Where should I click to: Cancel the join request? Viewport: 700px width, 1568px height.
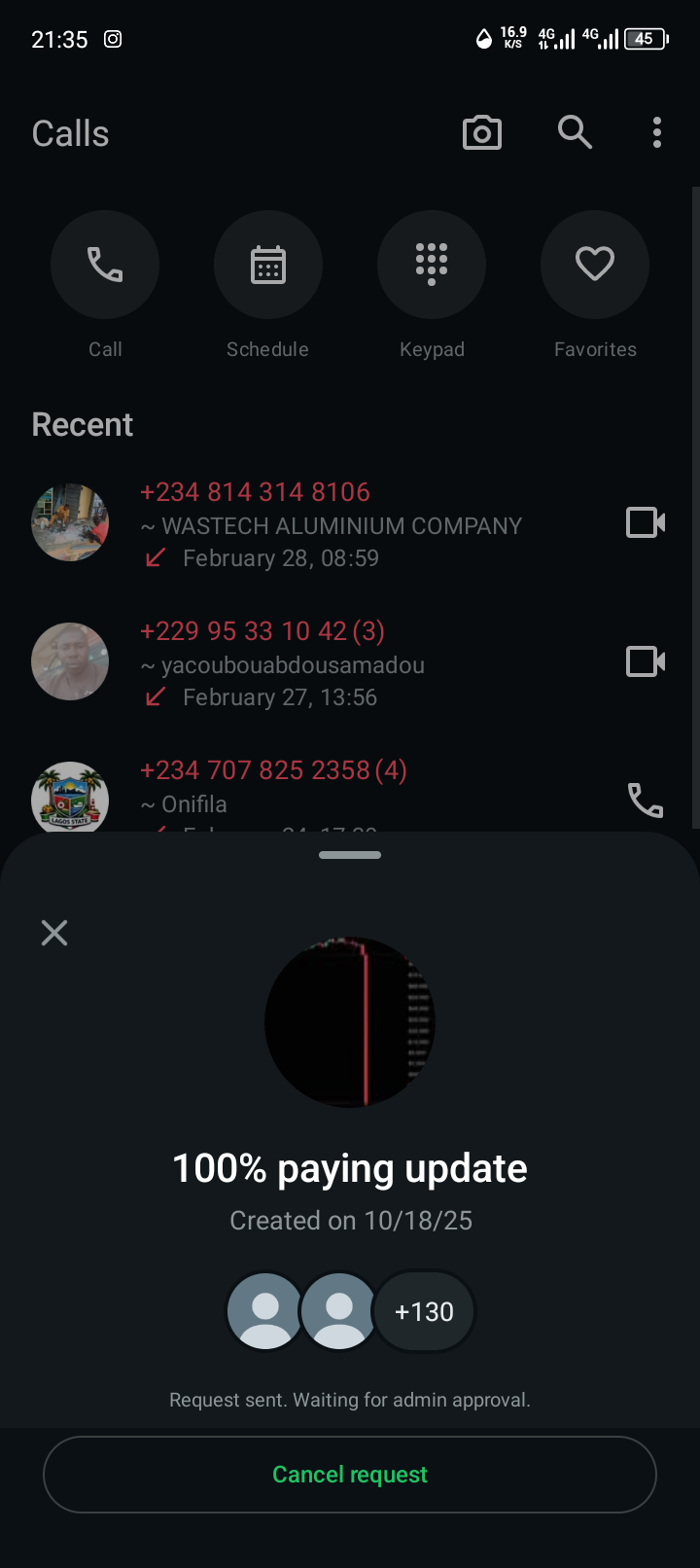(350, 1475)
